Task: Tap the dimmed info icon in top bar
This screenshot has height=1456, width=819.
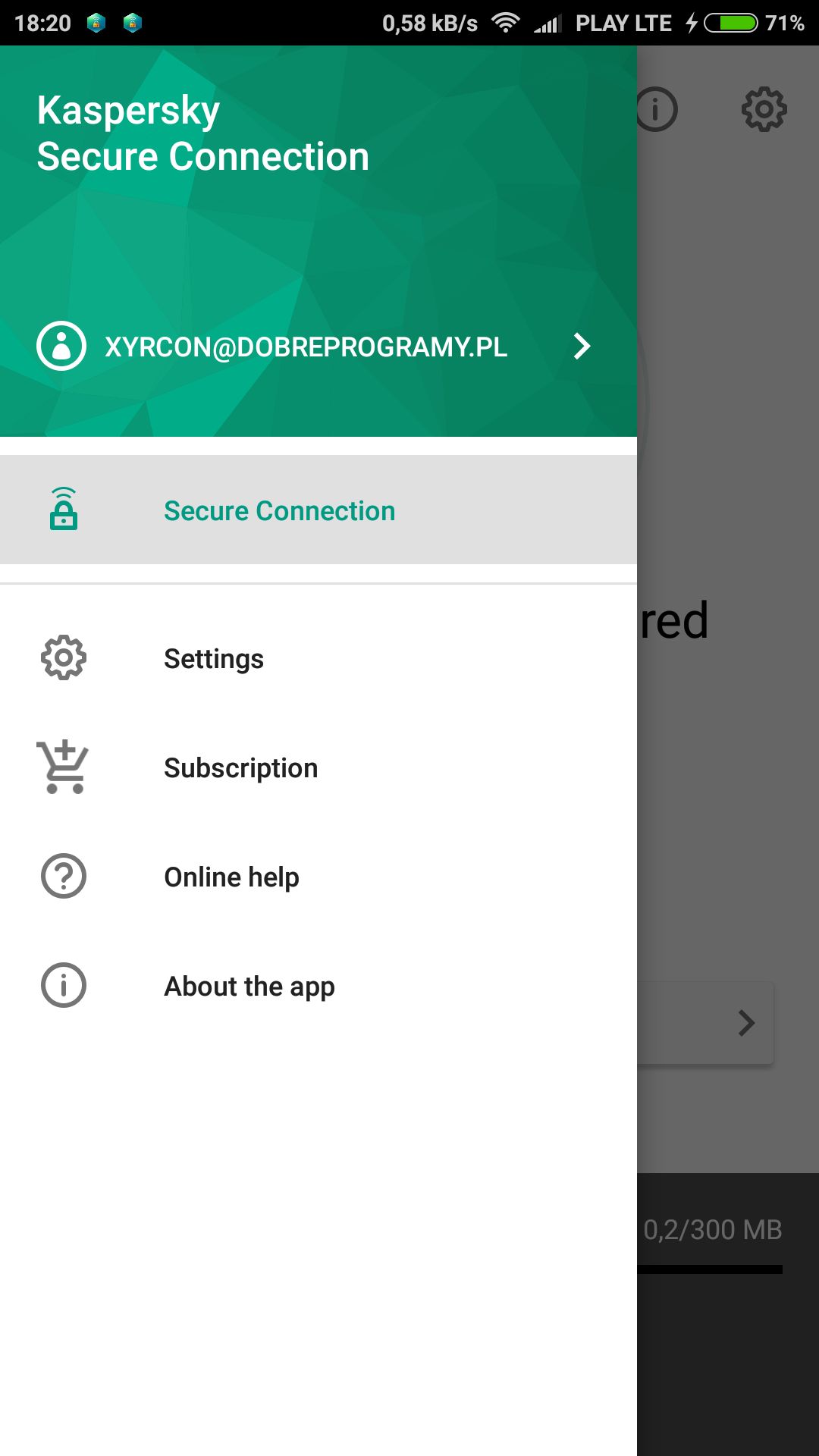Action: click(657, 110)
